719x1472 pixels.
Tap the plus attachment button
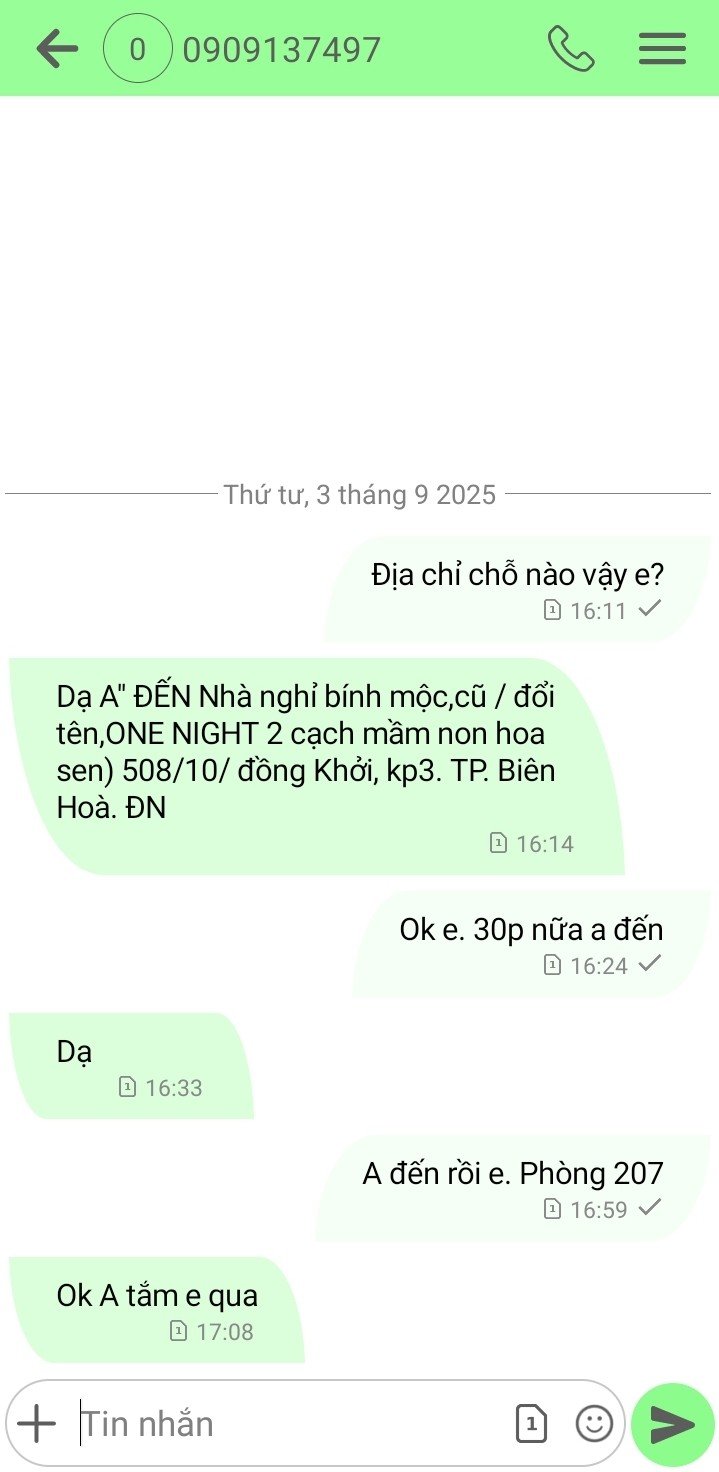pos(37,1423)
